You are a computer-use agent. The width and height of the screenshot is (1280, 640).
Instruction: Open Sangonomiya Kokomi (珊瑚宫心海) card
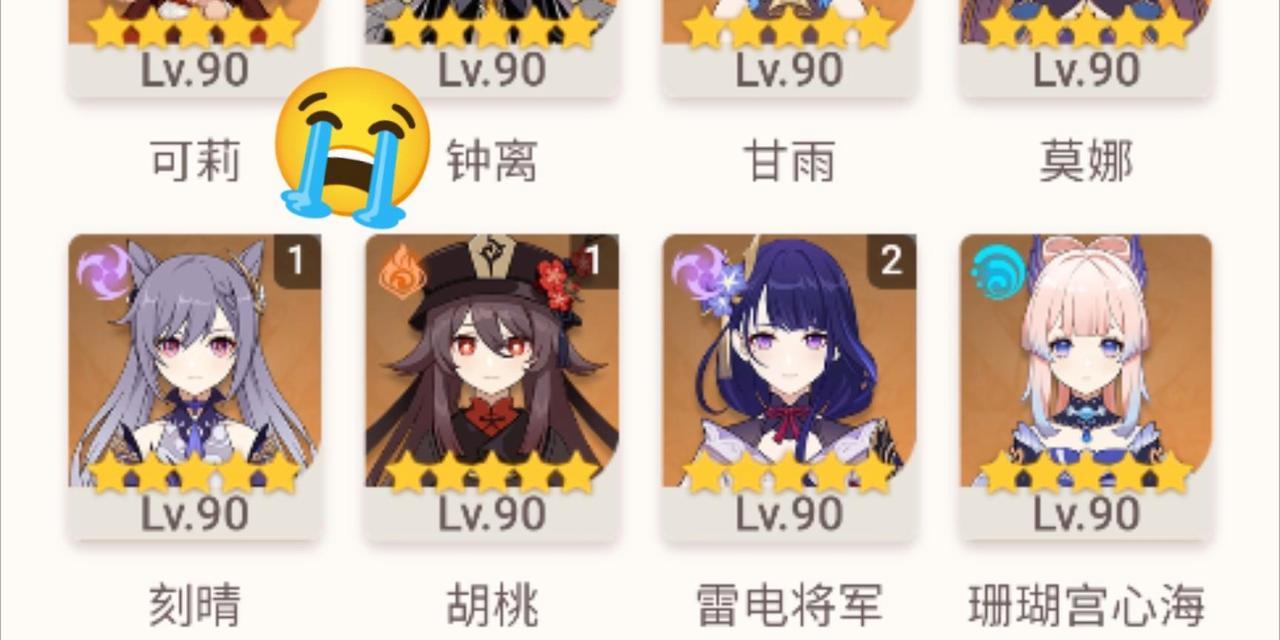1086,385
